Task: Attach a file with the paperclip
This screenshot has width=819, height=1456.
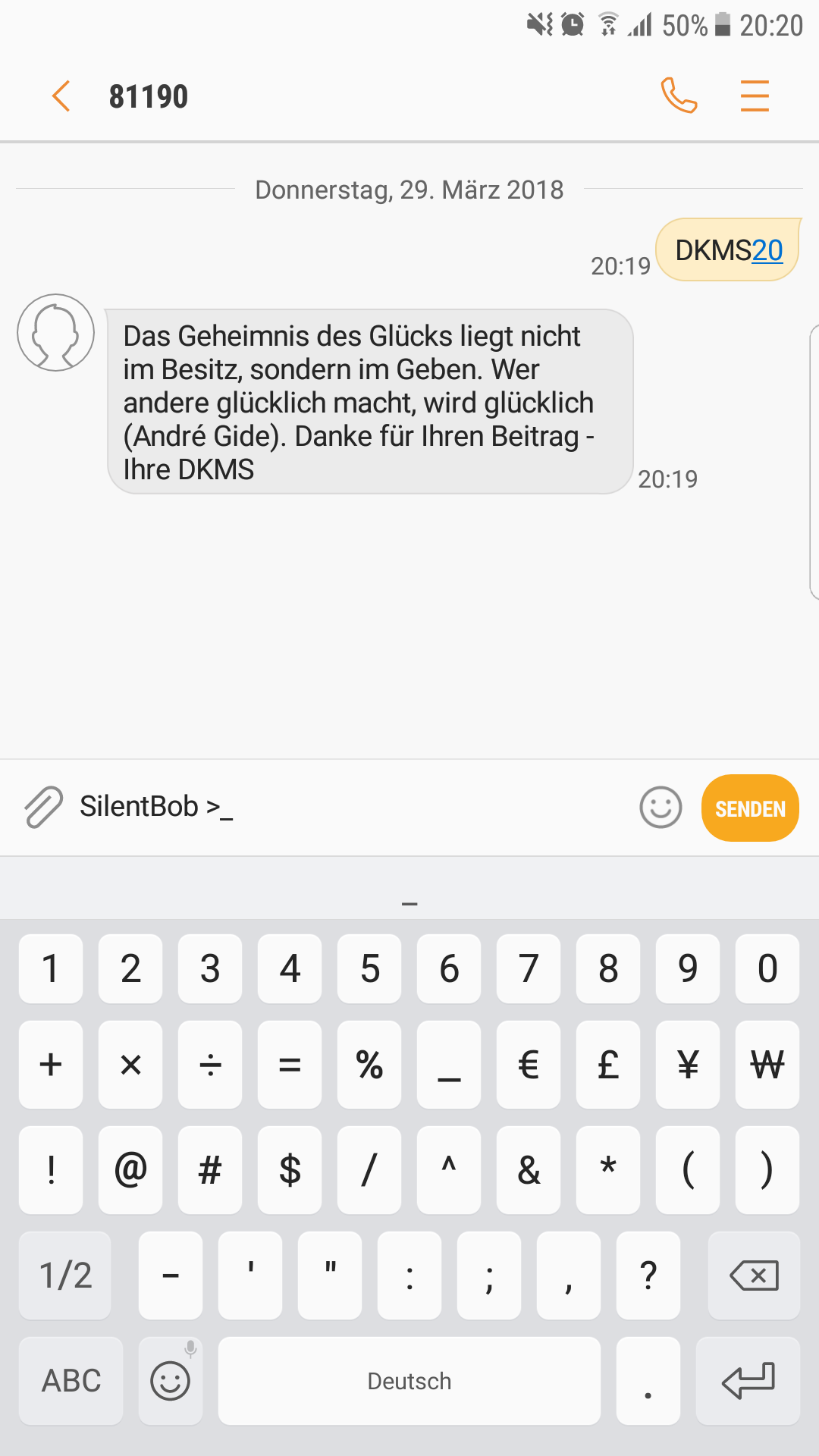Action: click(x=43, y=807)
